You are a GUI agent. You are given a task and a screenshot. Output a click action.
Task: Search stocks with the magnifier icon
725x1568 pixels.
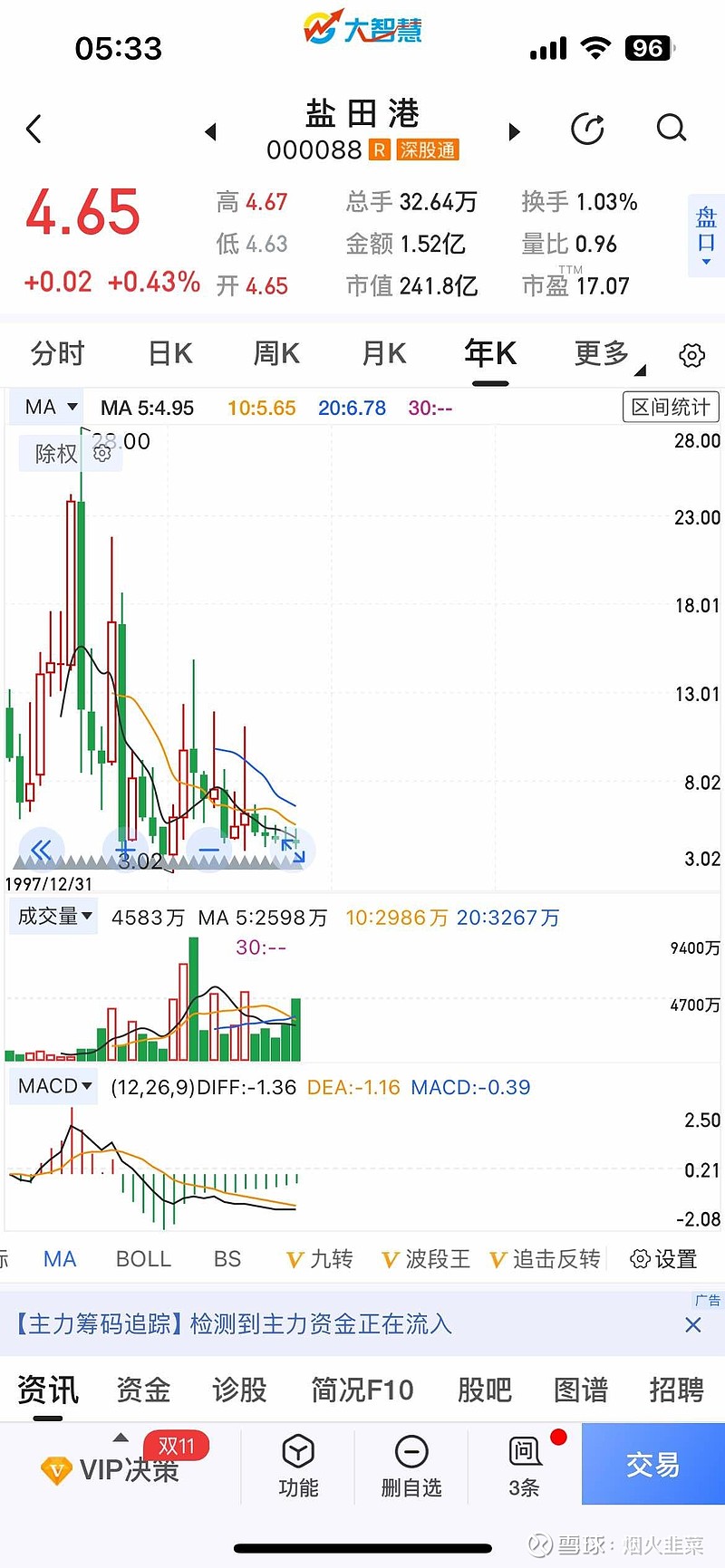coord(672,129)
